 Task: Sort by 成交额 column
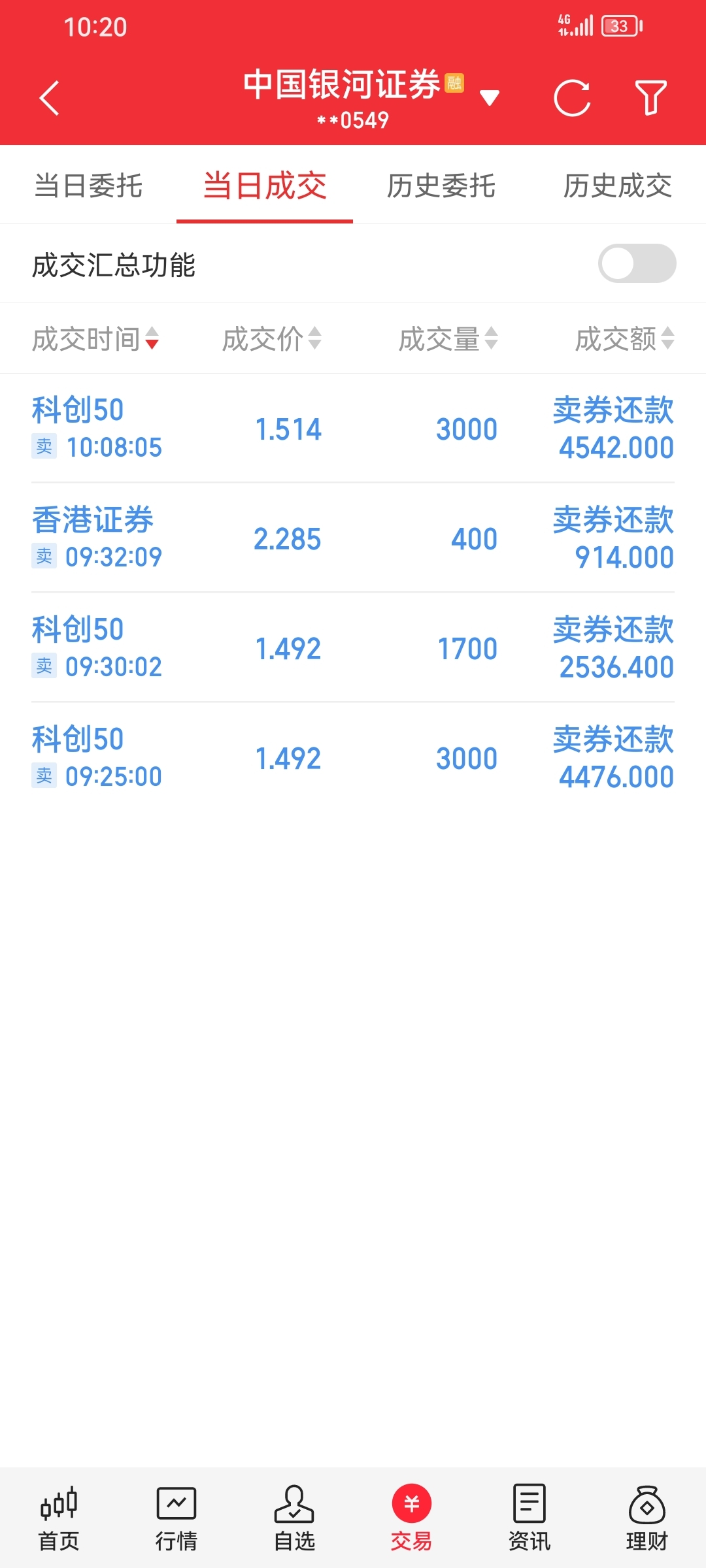tap(624, 338)
